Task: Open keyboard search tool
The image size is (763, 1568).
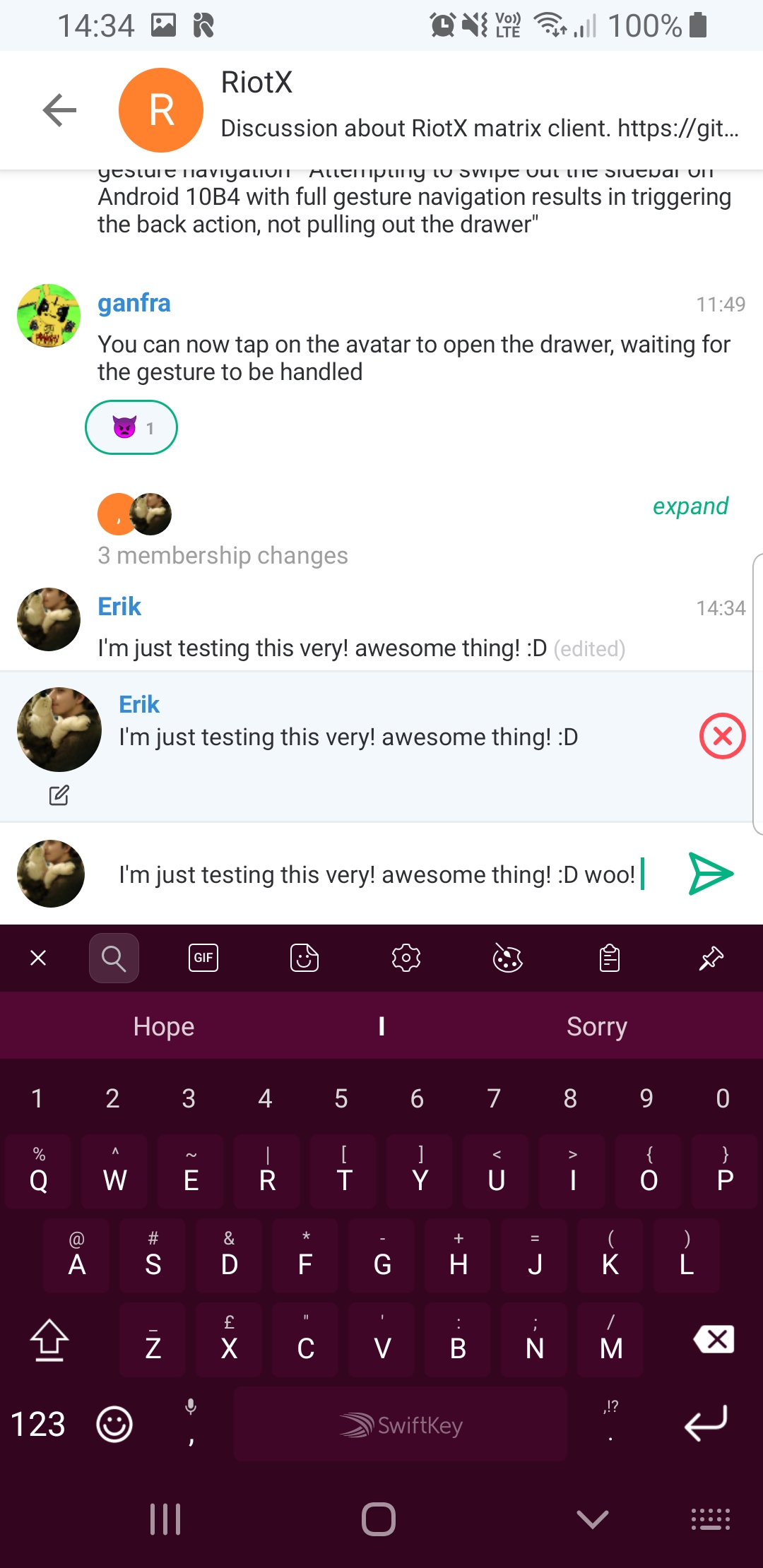Action: [x=114, y=958]
